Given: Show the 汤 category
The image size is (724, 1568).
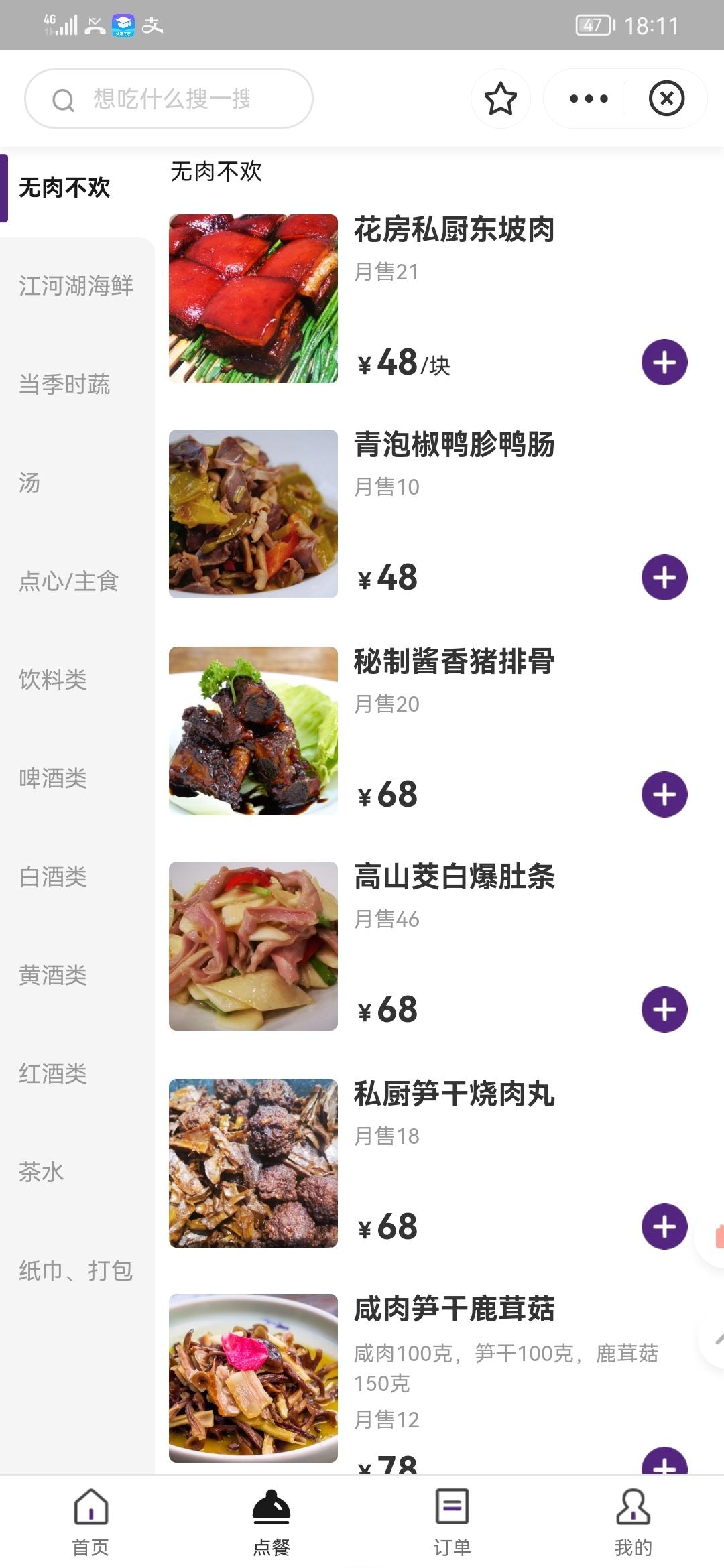Looking at the screenshot, I should point(29,483).
